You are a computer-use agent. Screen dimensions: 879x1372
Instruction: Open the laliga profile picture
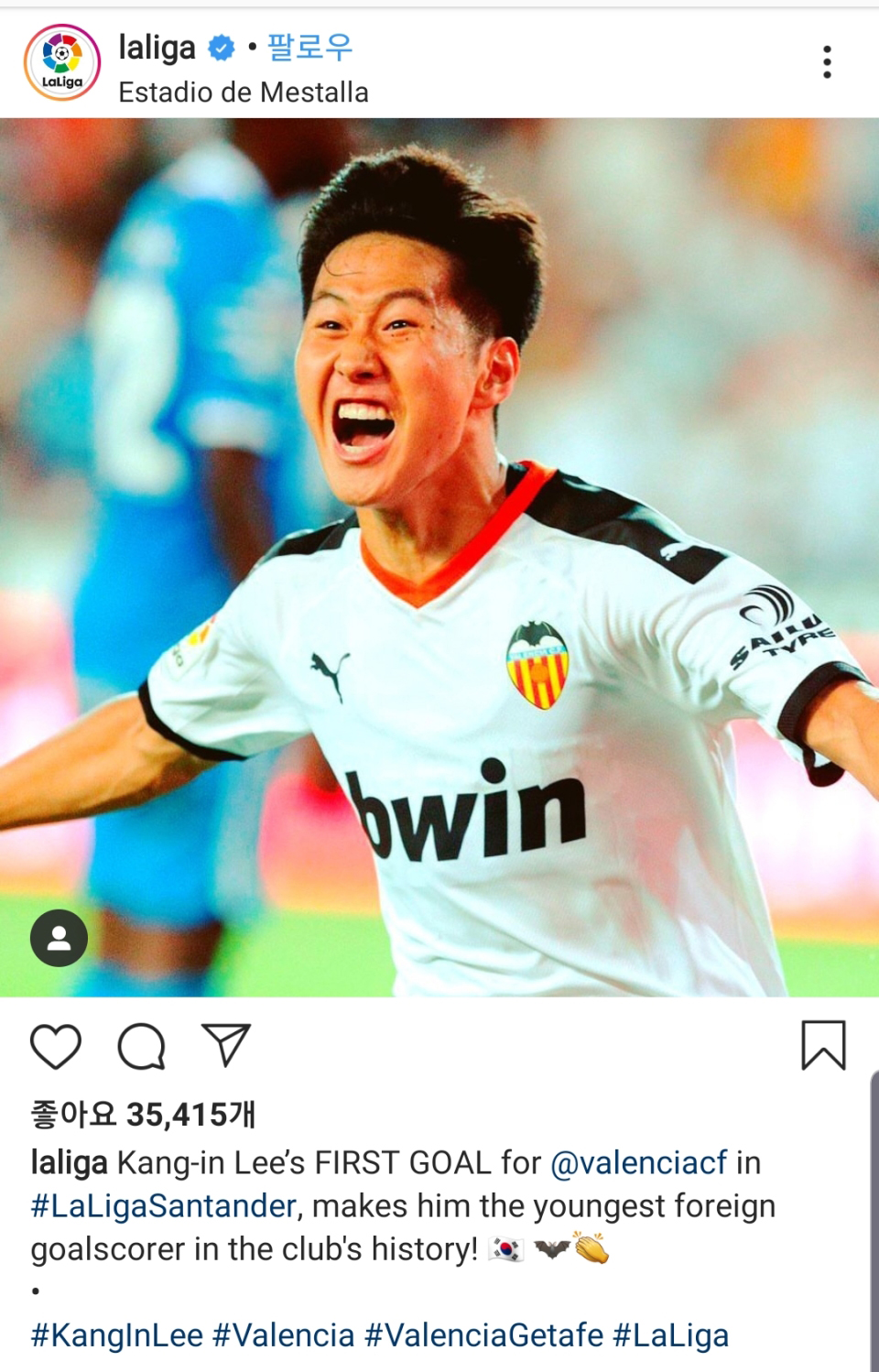62,62
